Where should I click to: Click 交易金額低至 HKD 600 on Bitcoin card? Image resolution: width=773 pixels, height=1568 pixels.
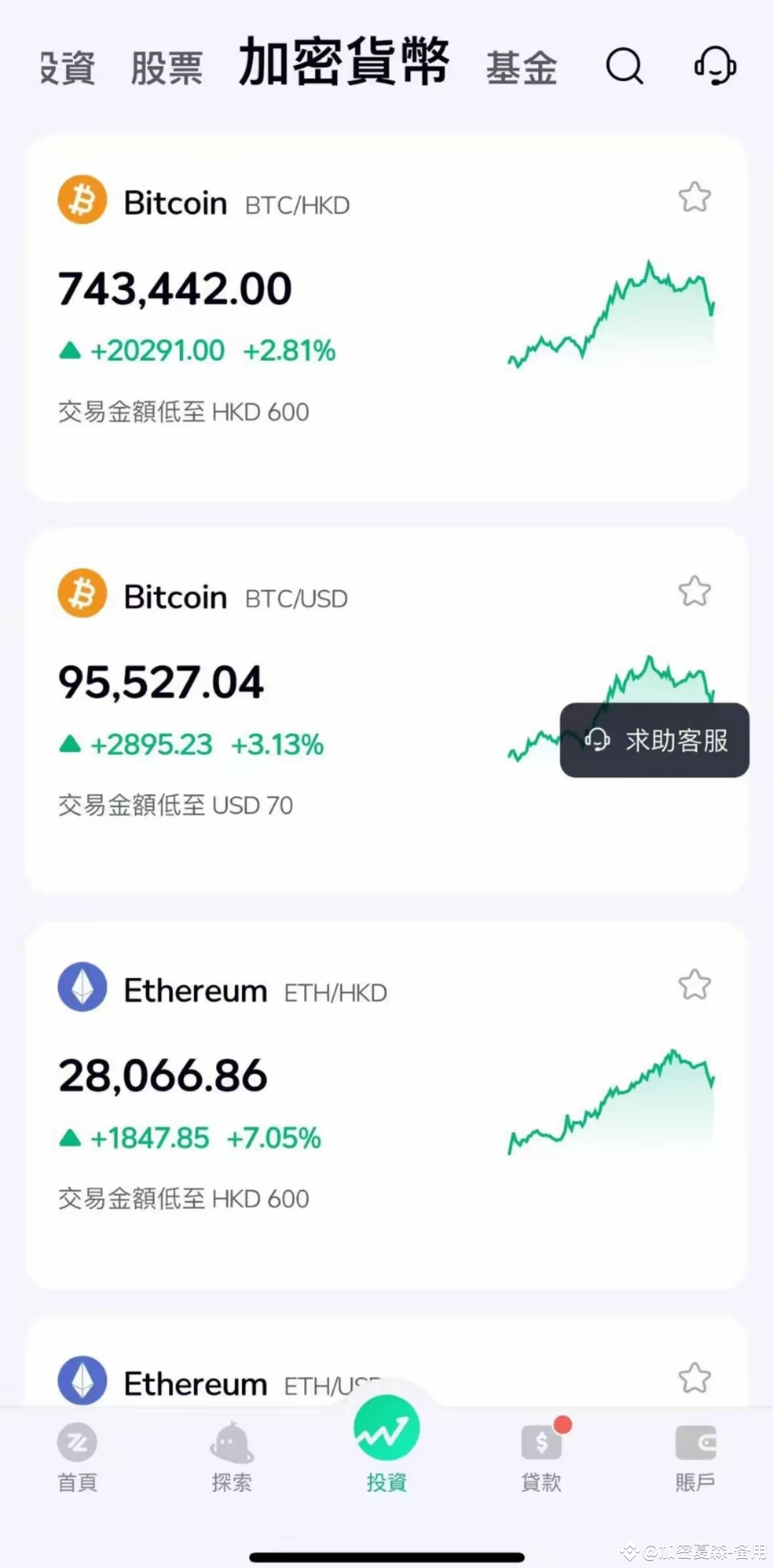[x=183, y=412]
